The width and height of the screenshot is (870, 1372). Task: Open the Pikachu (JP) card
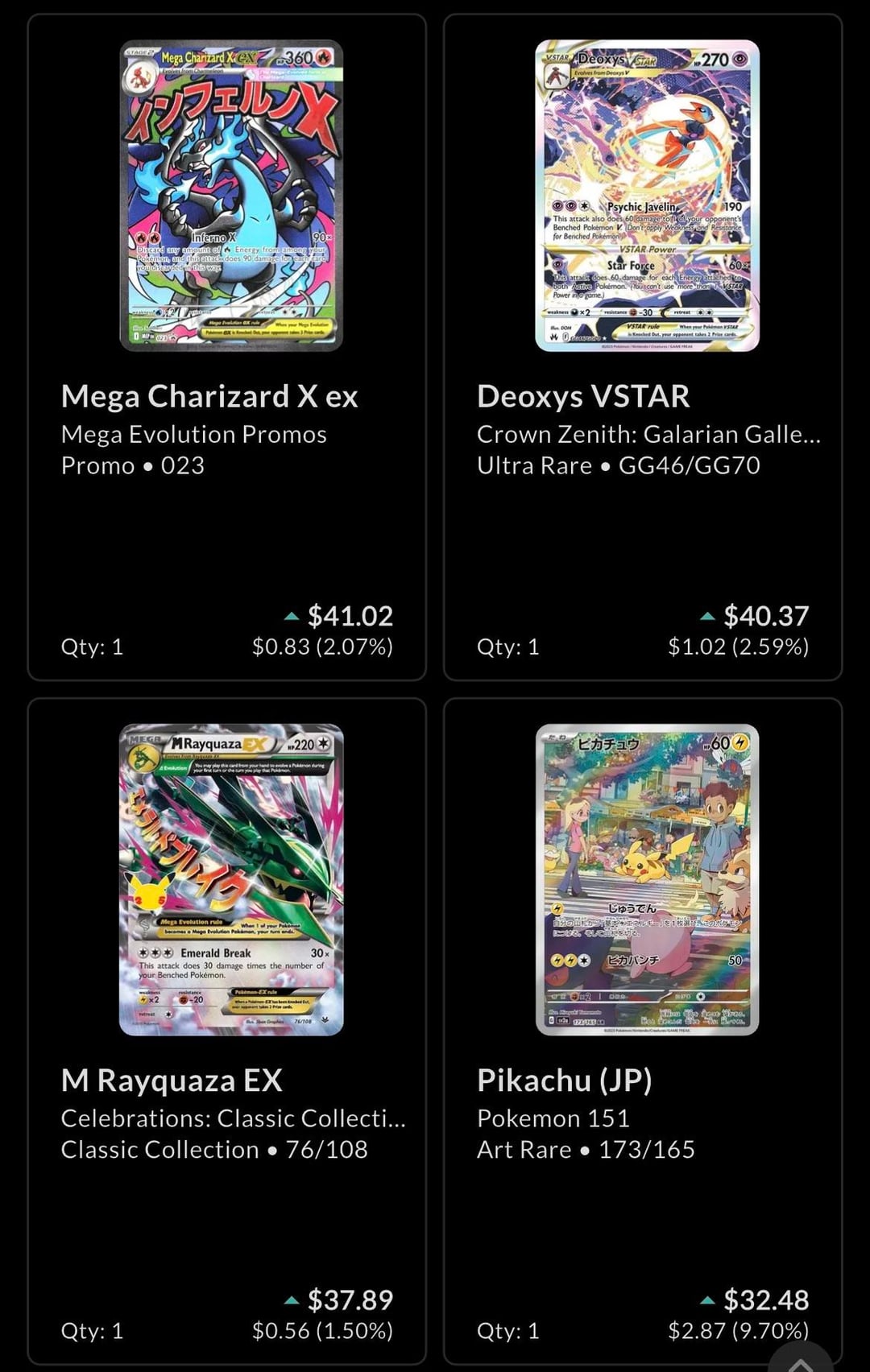pyautogui.click(x=643, y=1031)
